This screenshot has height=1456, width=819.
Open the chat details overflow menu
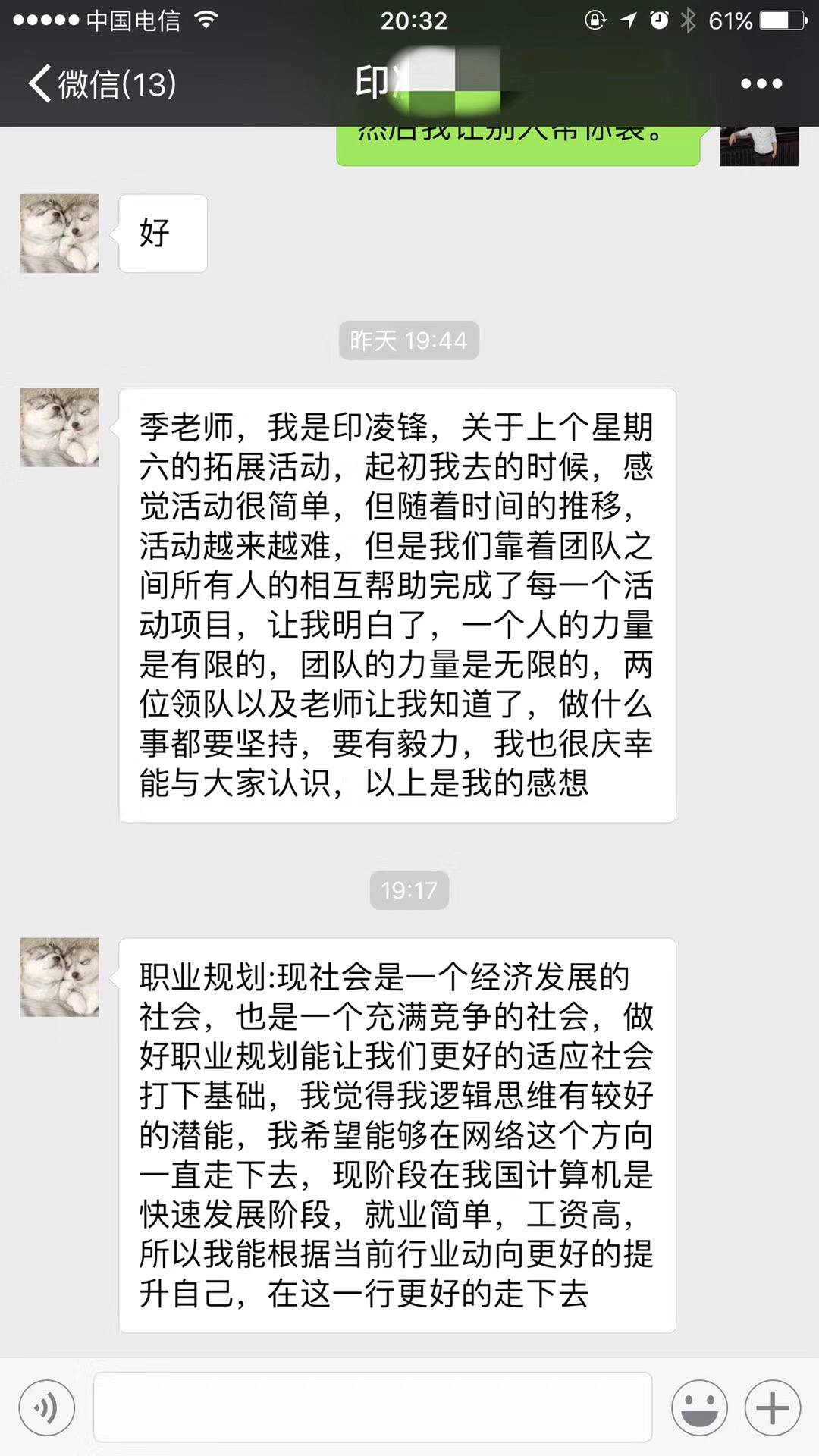[761, 83]
